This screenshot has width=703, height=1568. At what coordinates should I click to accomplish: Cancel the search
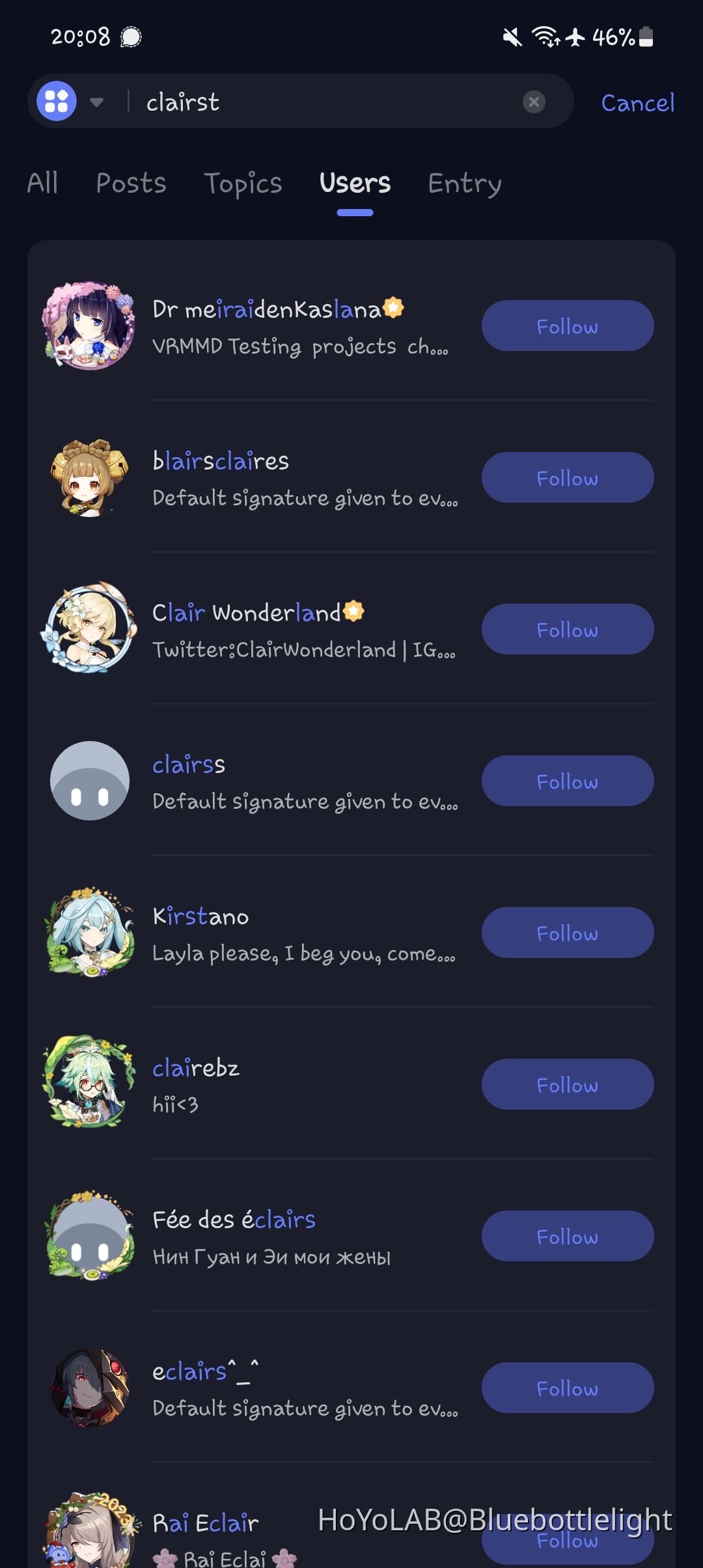click(x=638, y=102)
